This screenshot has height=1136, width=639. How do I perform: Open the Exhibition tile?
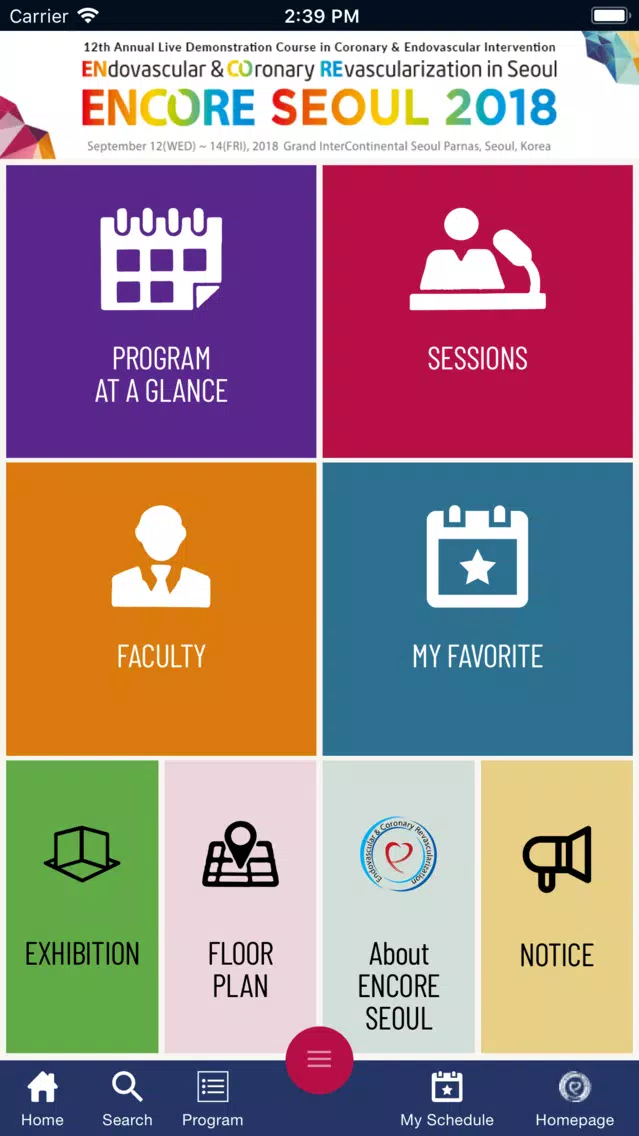pos(82,906)
